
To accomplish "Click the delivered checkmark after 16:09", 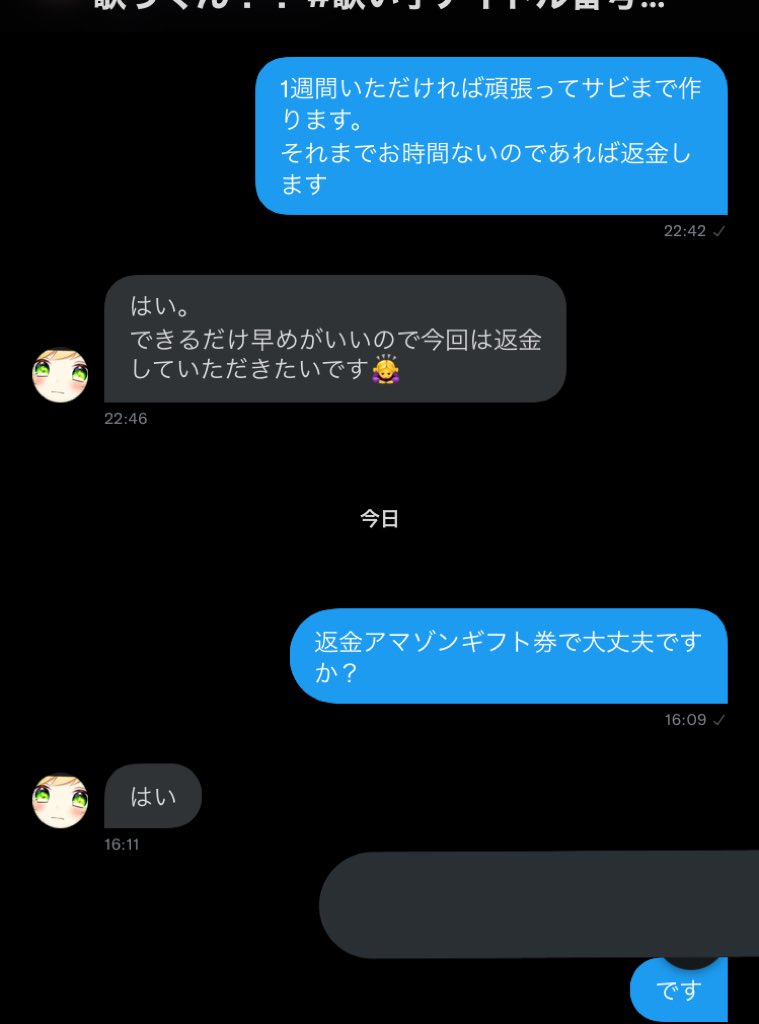I will (x=723, y=719).
